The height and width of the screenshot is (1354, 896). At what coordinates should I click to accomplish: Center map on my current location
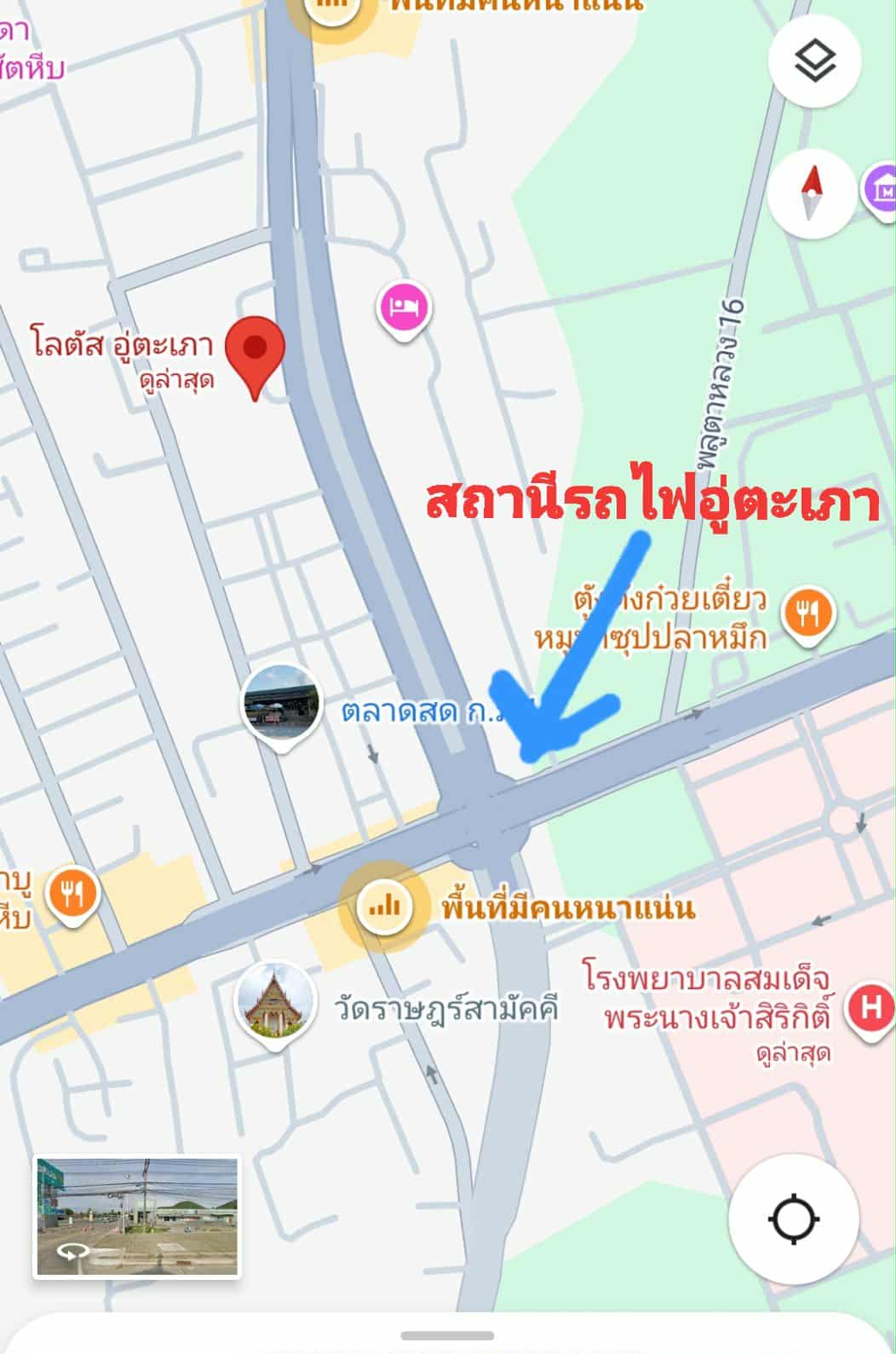[793, 1219]
